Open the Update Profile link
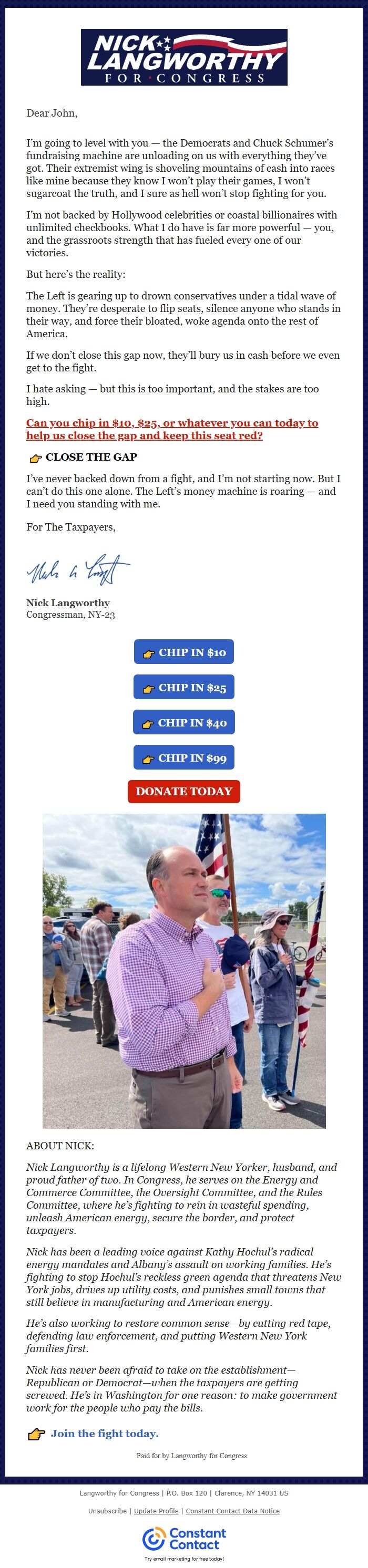Image resolution: width=368 pixels, height=1568 pixels. click(156, 1511)
